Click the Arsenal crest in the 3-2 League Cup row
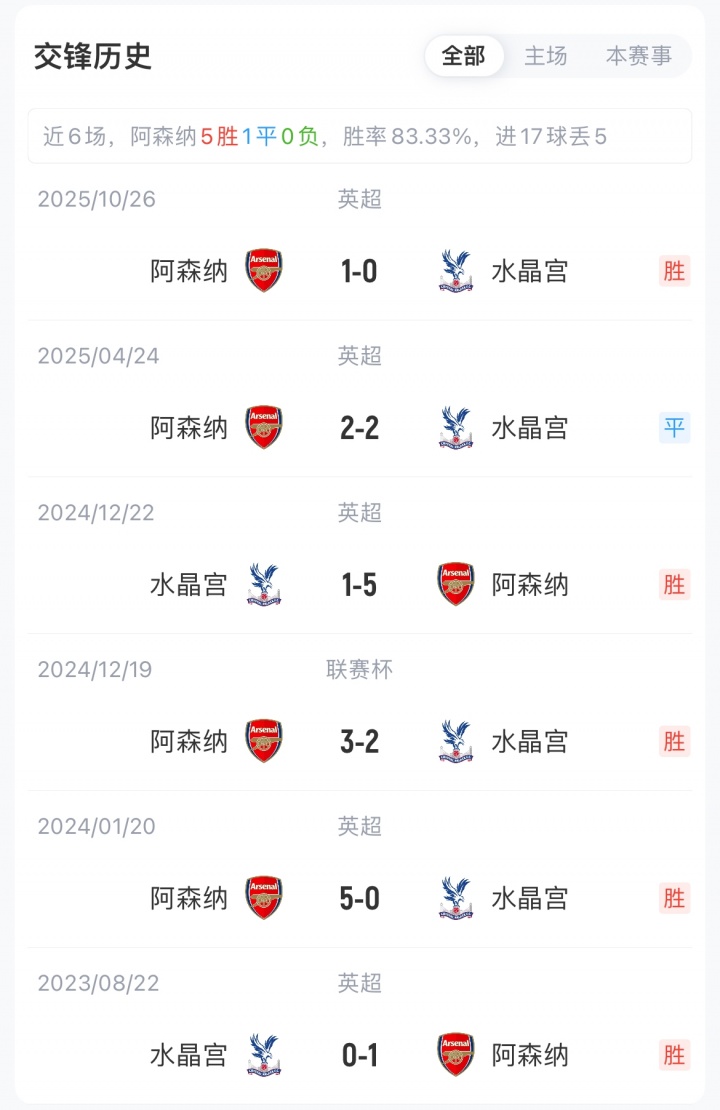720x1110 pixels. tap(263, 741)
